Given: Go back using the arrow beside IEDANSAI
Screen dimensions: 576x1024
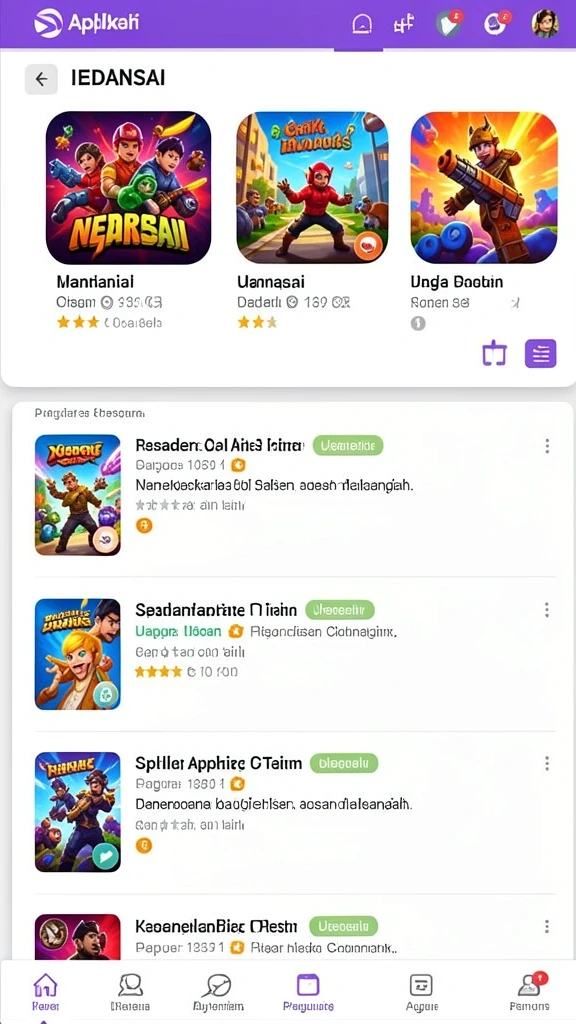Looking at the screenshot, I should click(x=41, y=79).
